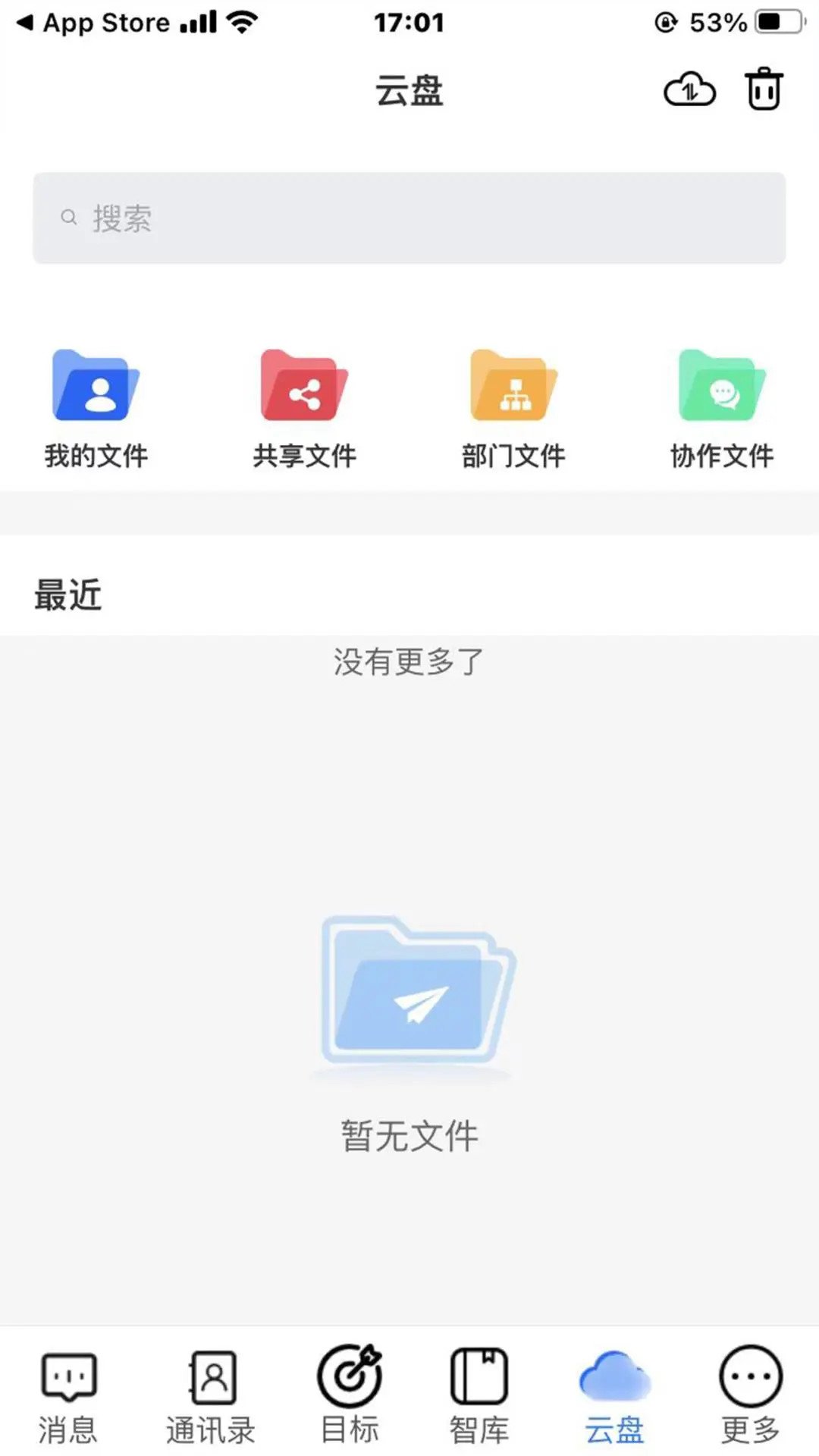Click the search magnifier icon

[x=69, y=217]
